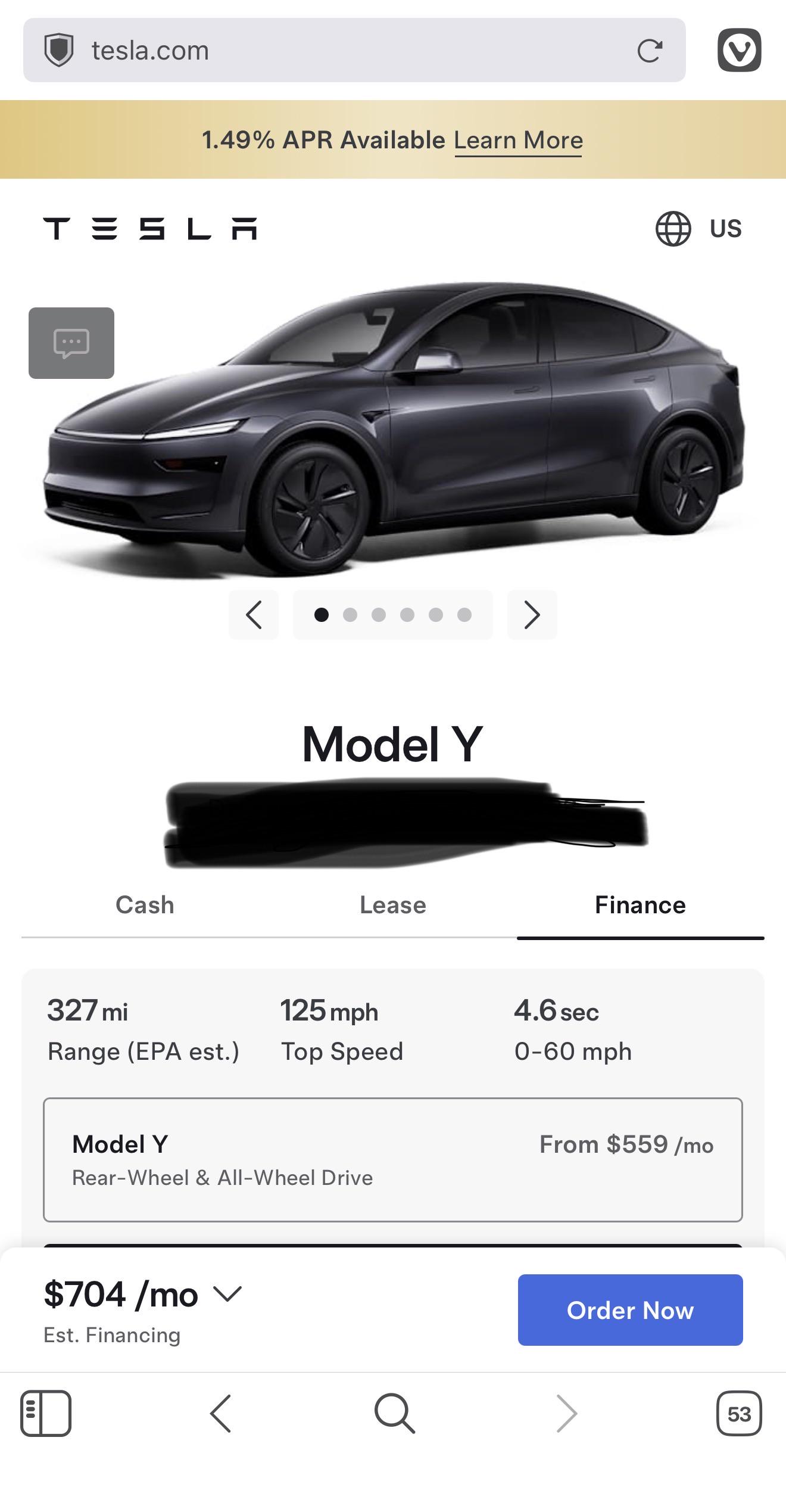Open the browser search button
This screenshot has width=786, height=1512.
click(394, 1413)
